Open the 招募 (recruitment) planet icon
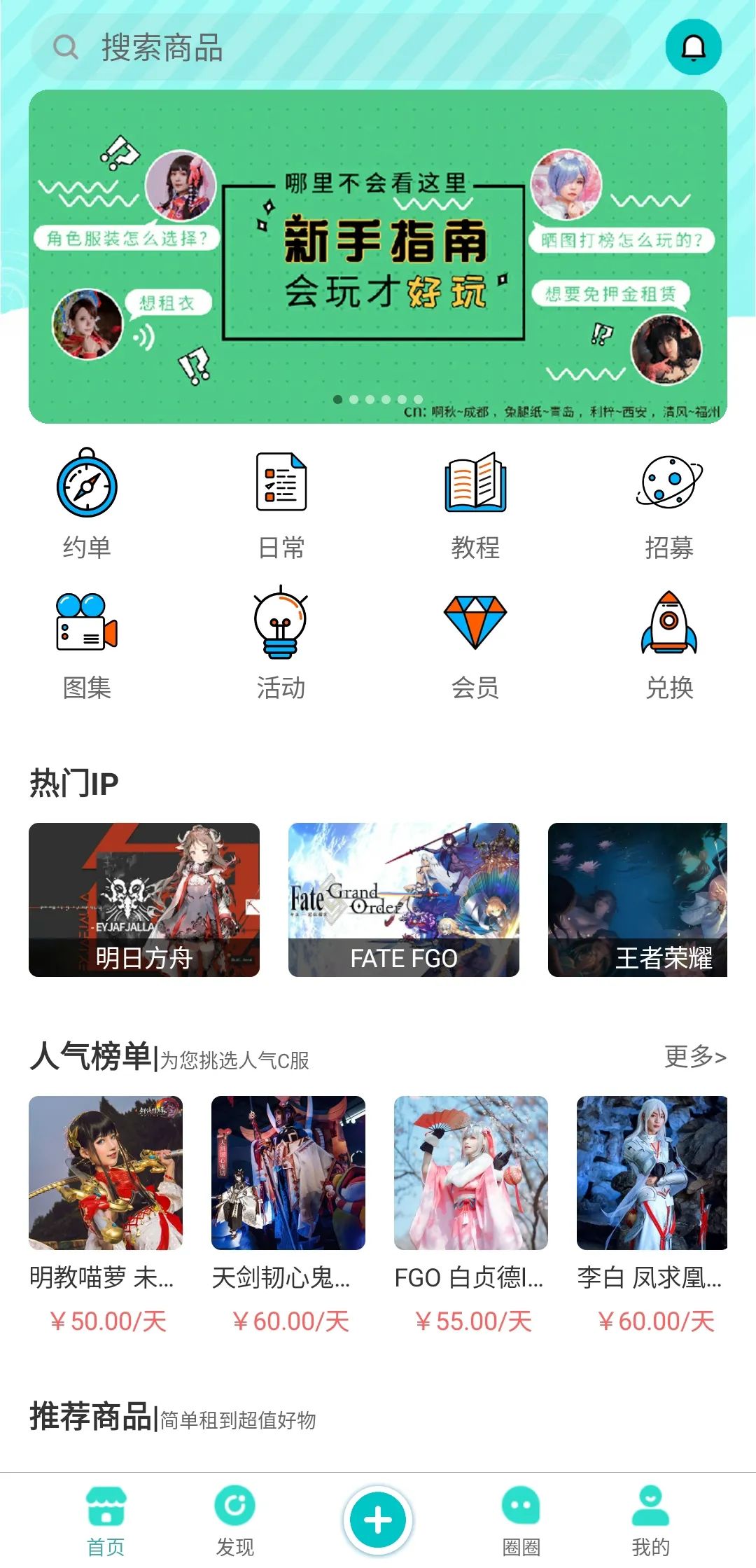 [x=669, y=487]
